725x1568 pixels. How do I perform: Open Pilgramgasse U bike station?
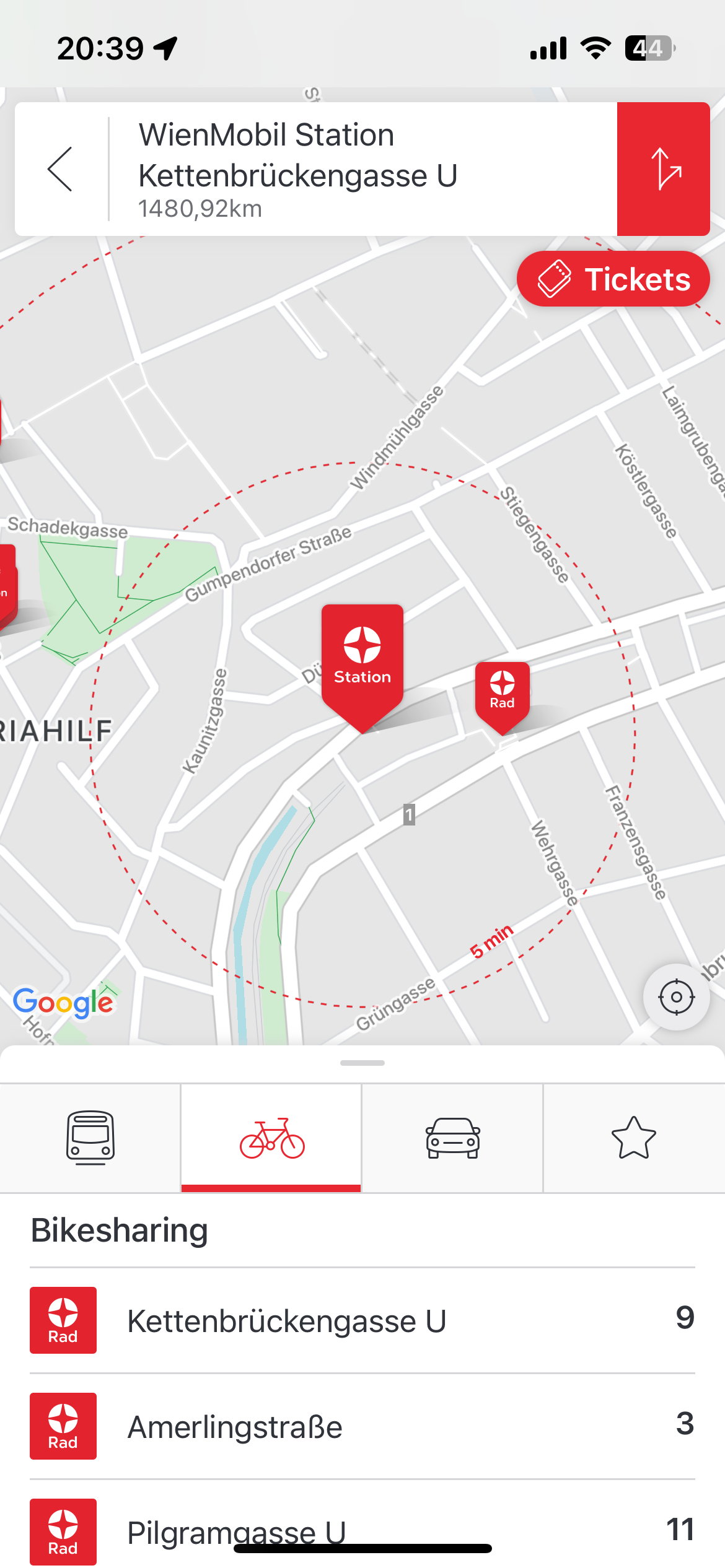[x=362, y=1530]
